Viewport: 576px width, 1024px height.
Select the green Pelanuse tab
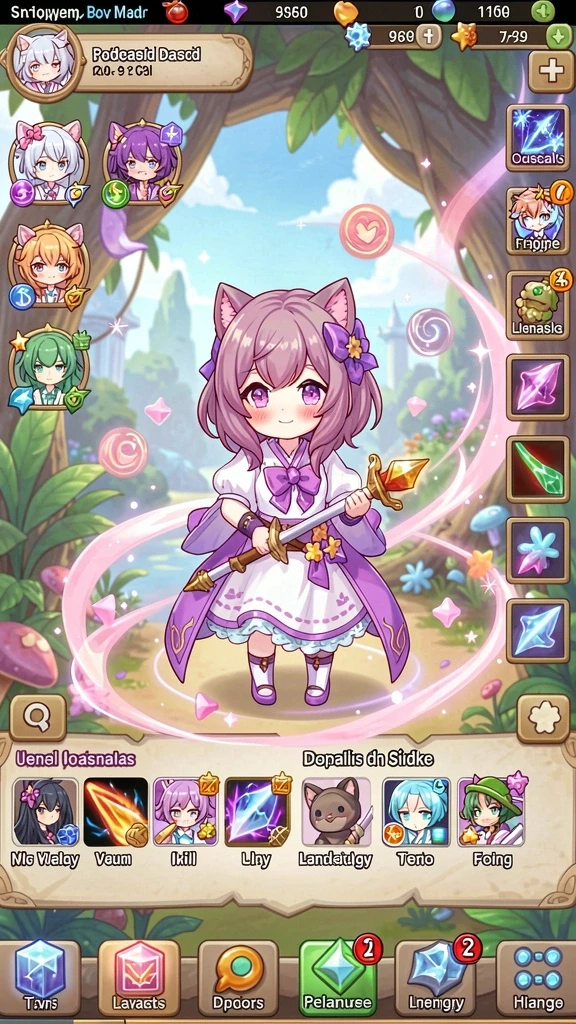[x=338, y=978]
